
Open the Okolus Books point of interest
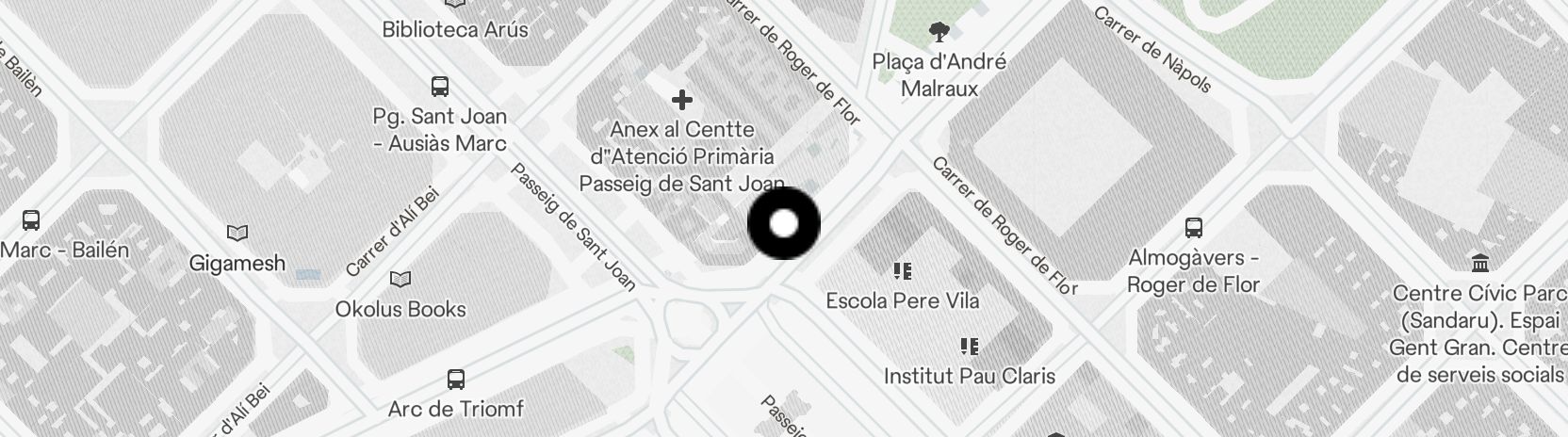pyautogui.click(x=400, y=280)
